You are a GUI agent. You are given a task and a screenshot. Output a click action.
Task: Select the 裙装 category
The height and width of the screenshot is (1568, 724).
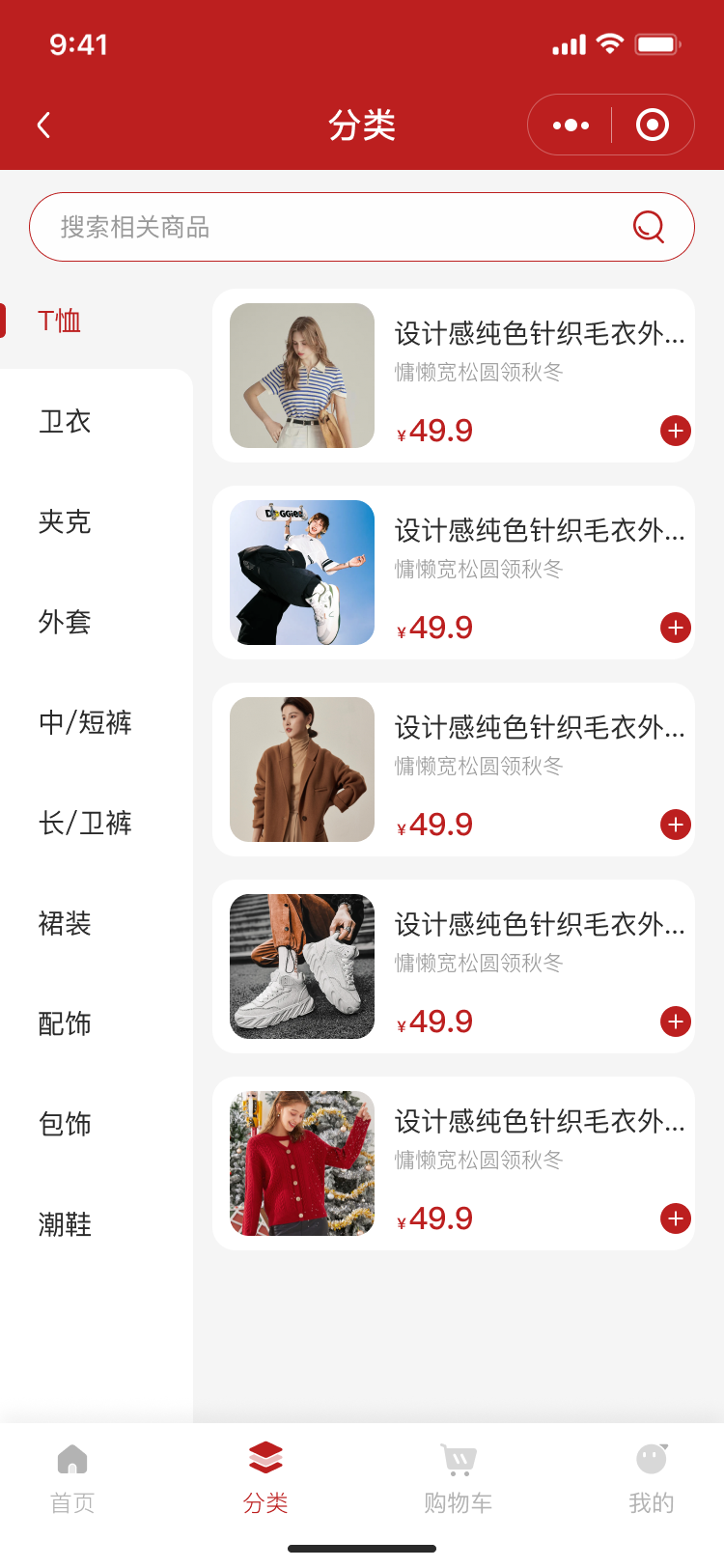[65, 924]
